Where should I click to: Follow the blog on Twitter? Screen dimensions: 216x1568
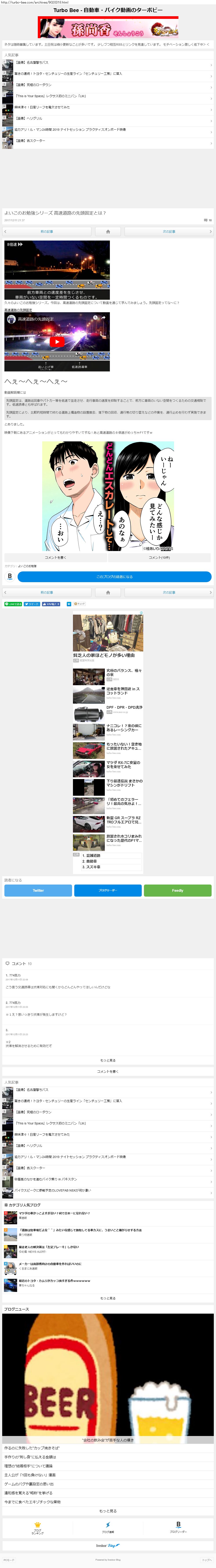[38, 890]
